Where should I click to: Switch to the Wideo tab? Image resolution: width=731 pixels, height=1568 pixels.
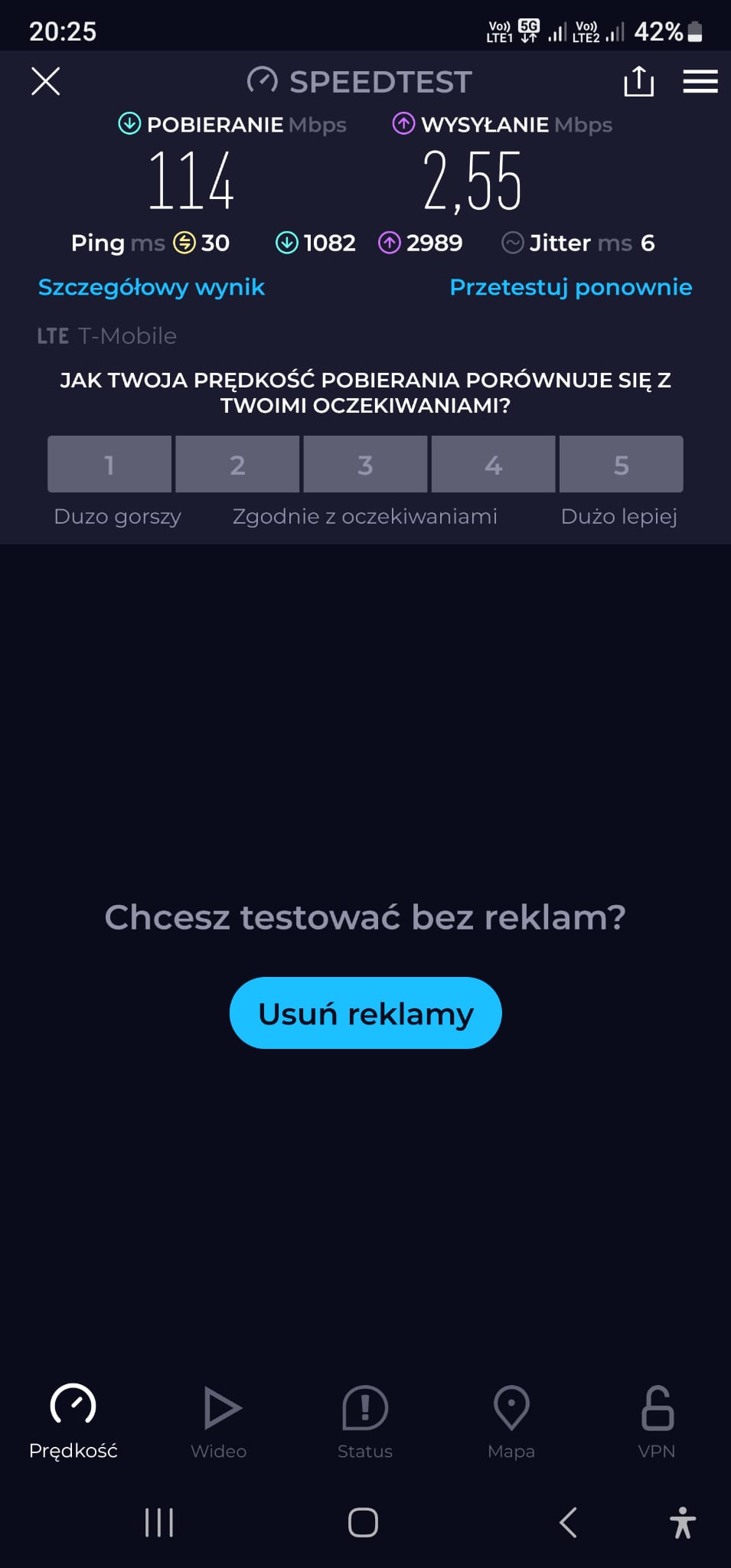point(219,1421)
